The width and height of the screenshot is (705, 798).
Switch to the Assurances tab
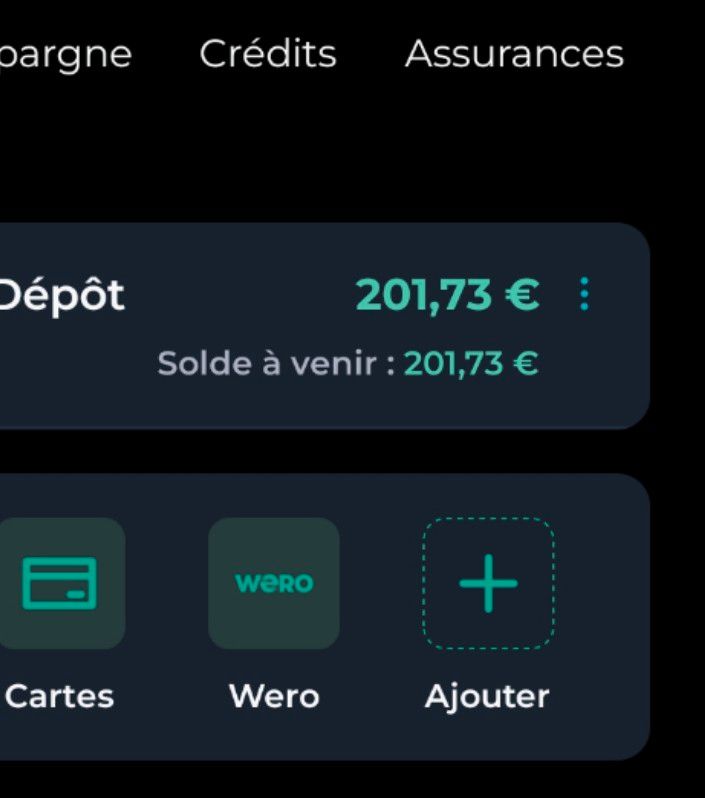[514, 54]
